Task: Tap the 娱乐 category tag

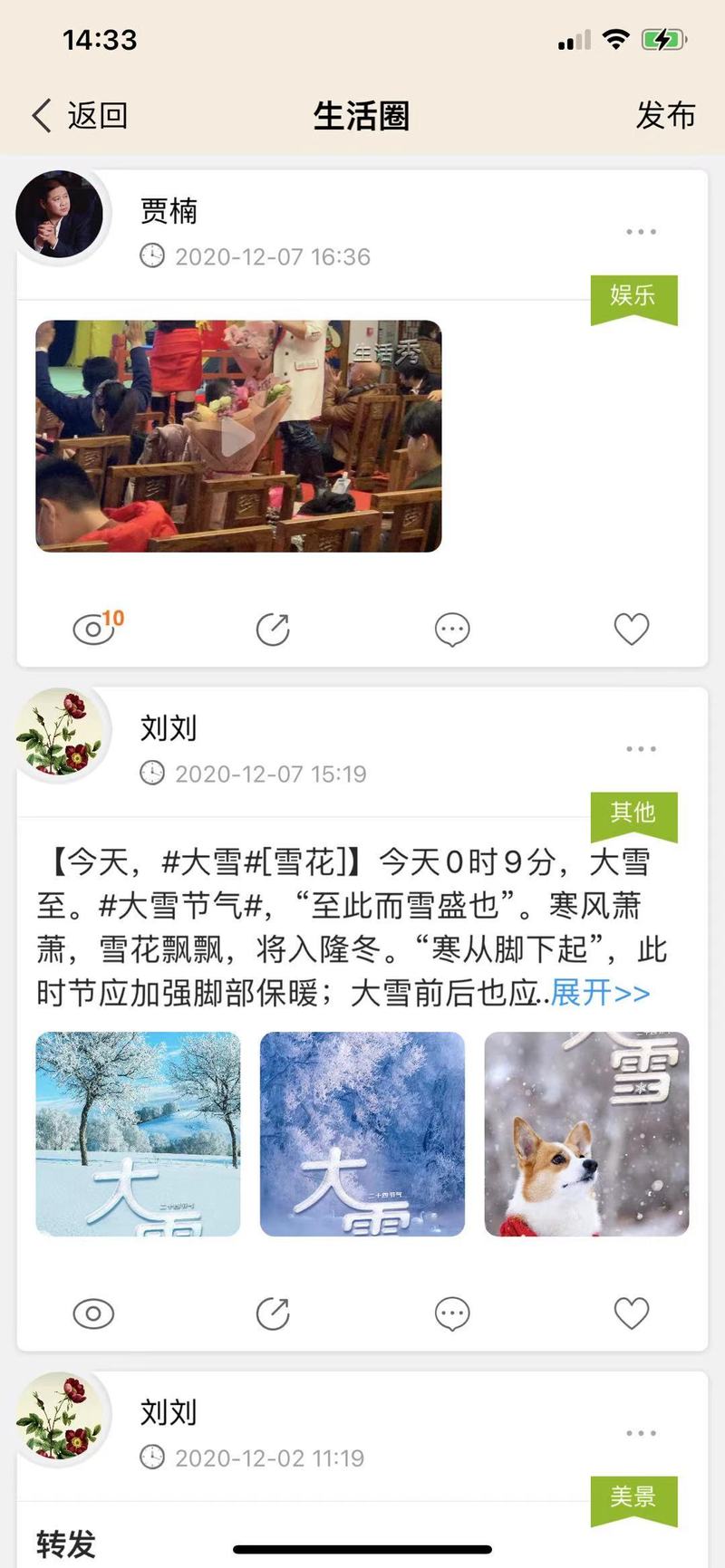Action: pyautogui.click(x=633, y=296)
